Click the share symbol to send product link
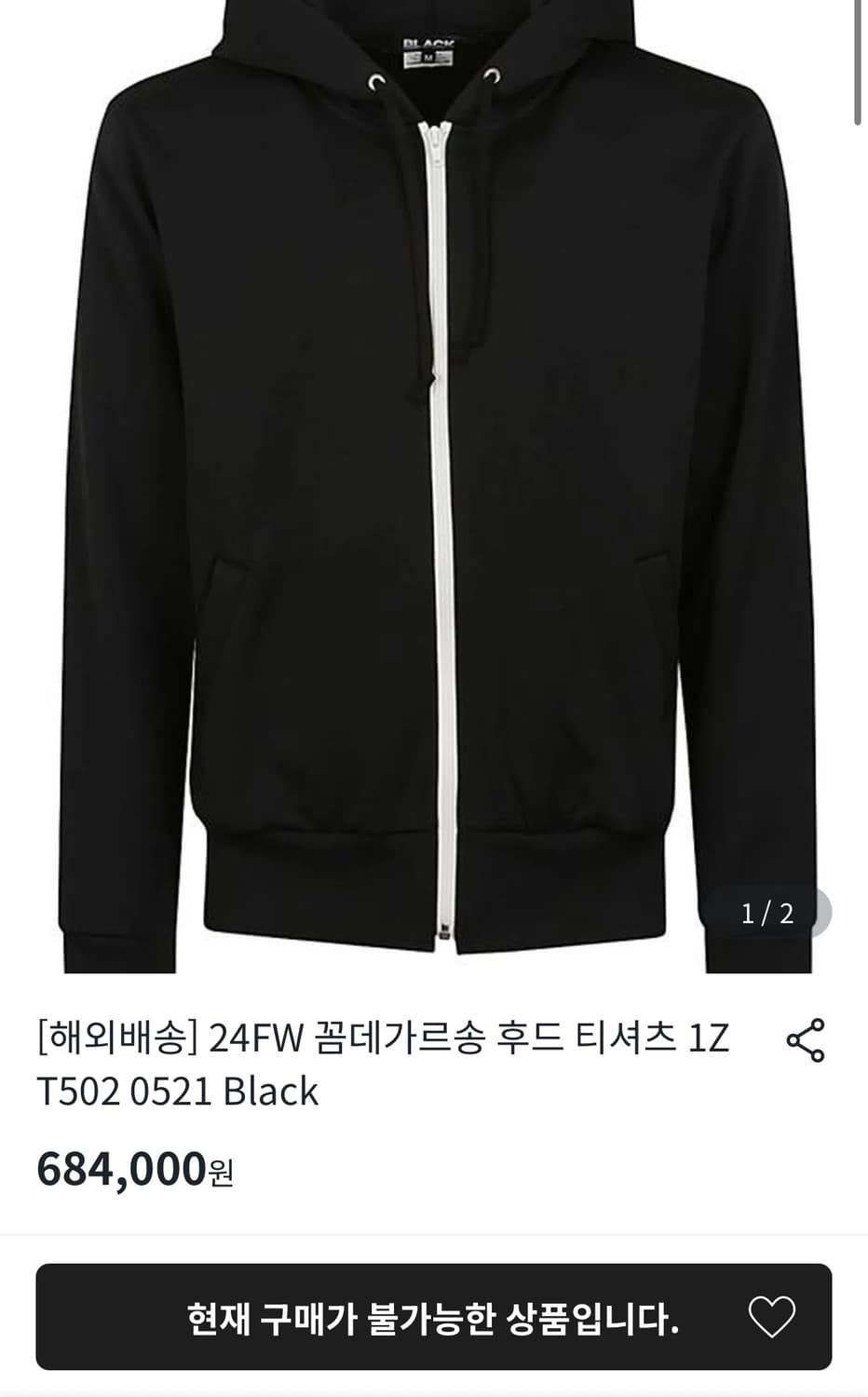The image size is (868, 1397). [x=807, y=1041]
